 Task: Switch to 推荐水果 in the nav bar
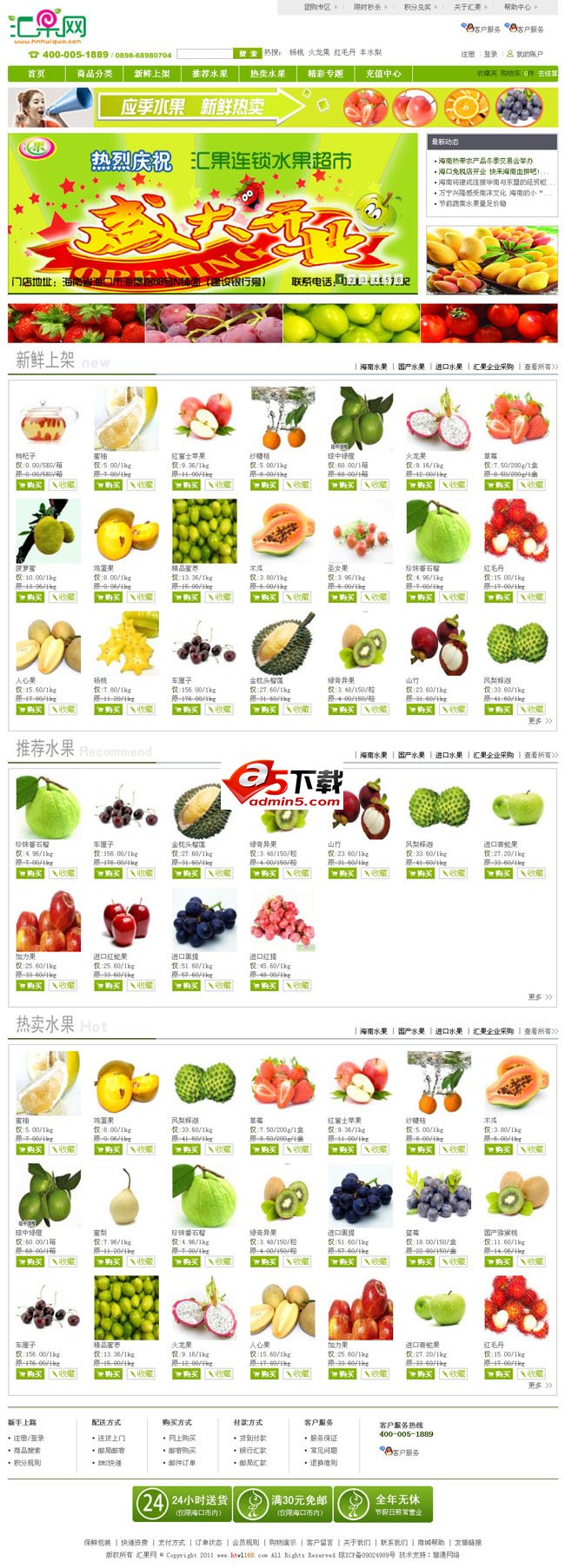(x=209, y=74)
